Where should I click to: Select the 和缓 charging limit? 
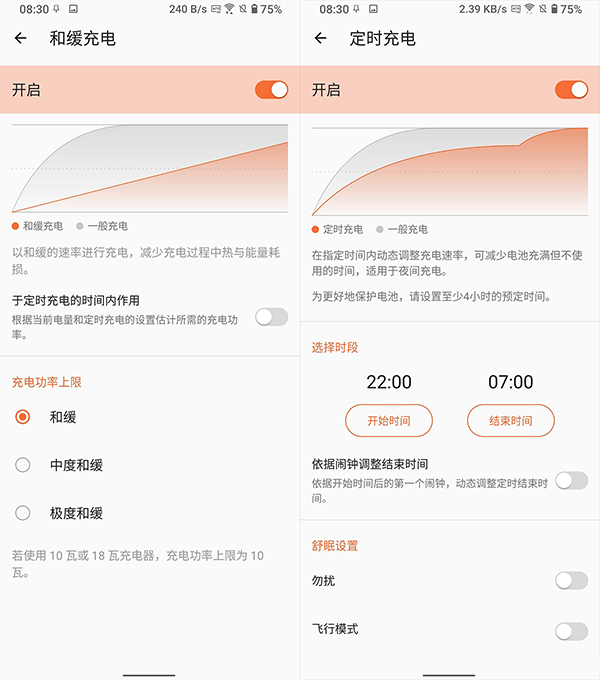click(x=23, y=417)
